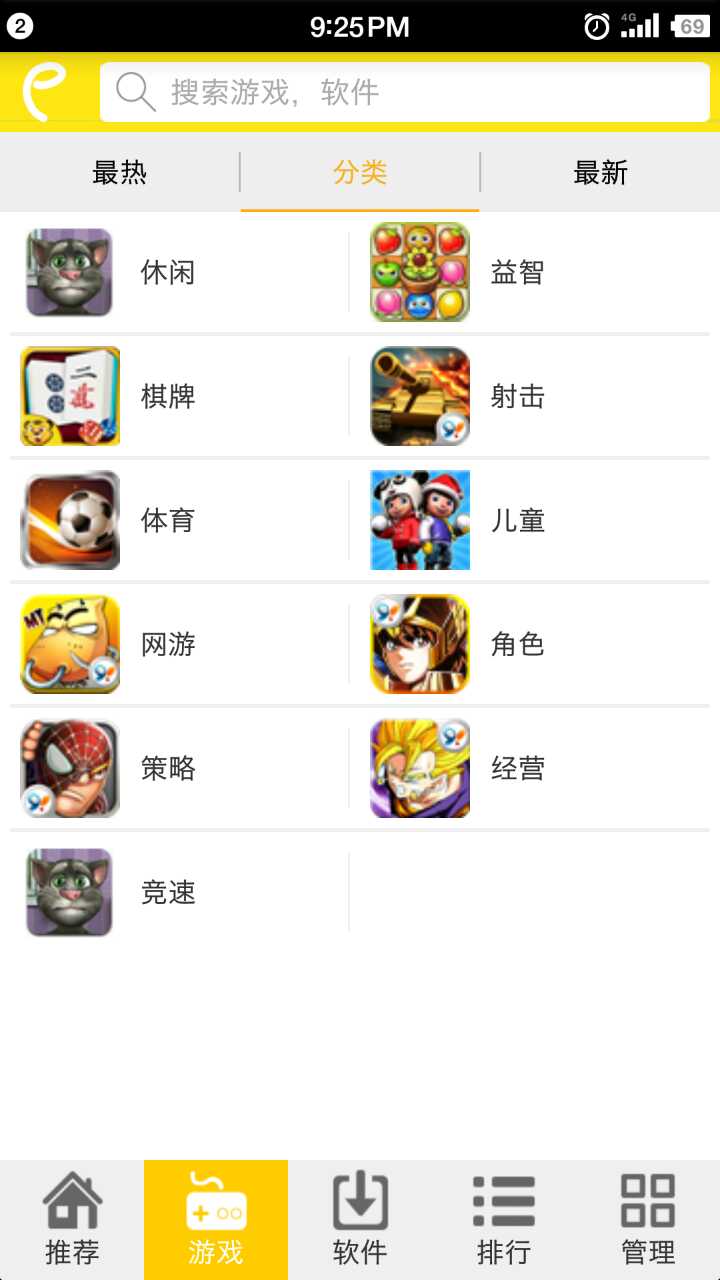Open the 排行 rankings tab

pos(504,1220)
